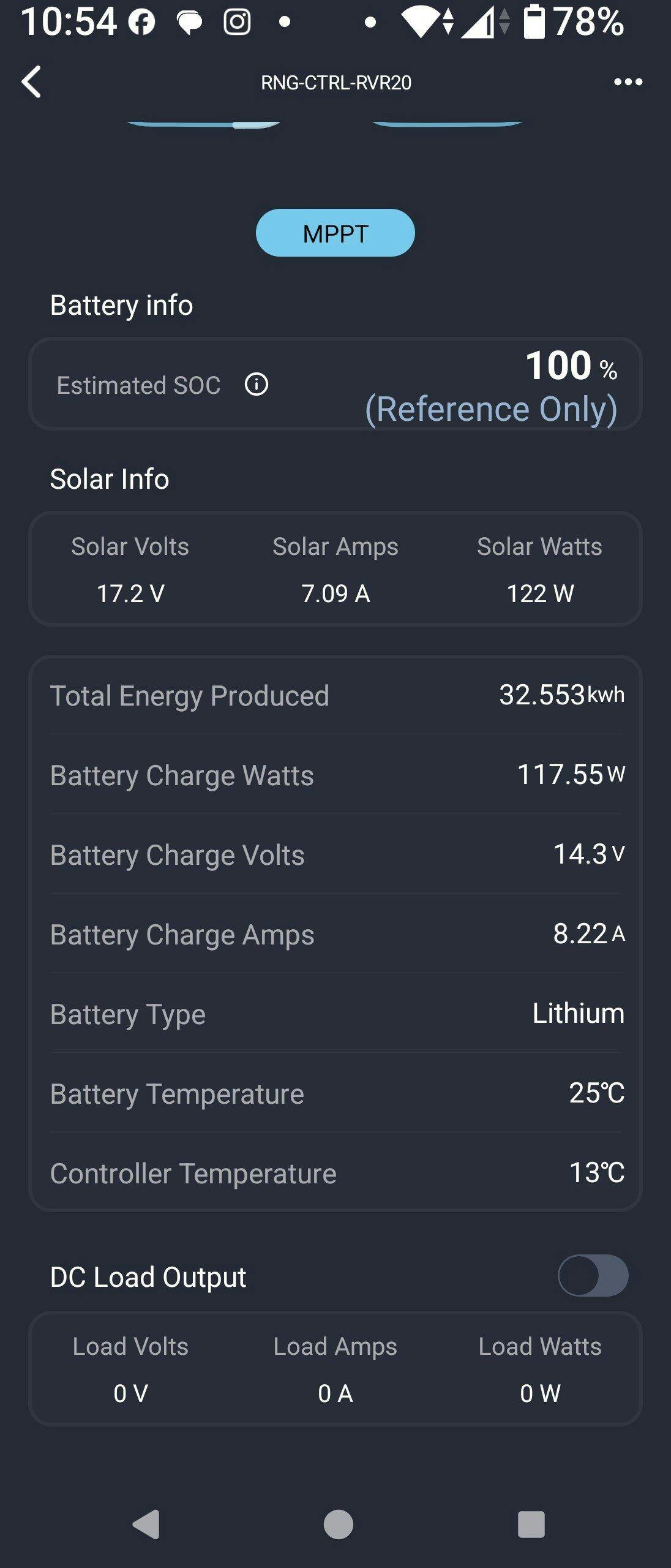Open the system recent apps view
Viewport: 671px width, 1568px height.
click(x=531, y=1524)
